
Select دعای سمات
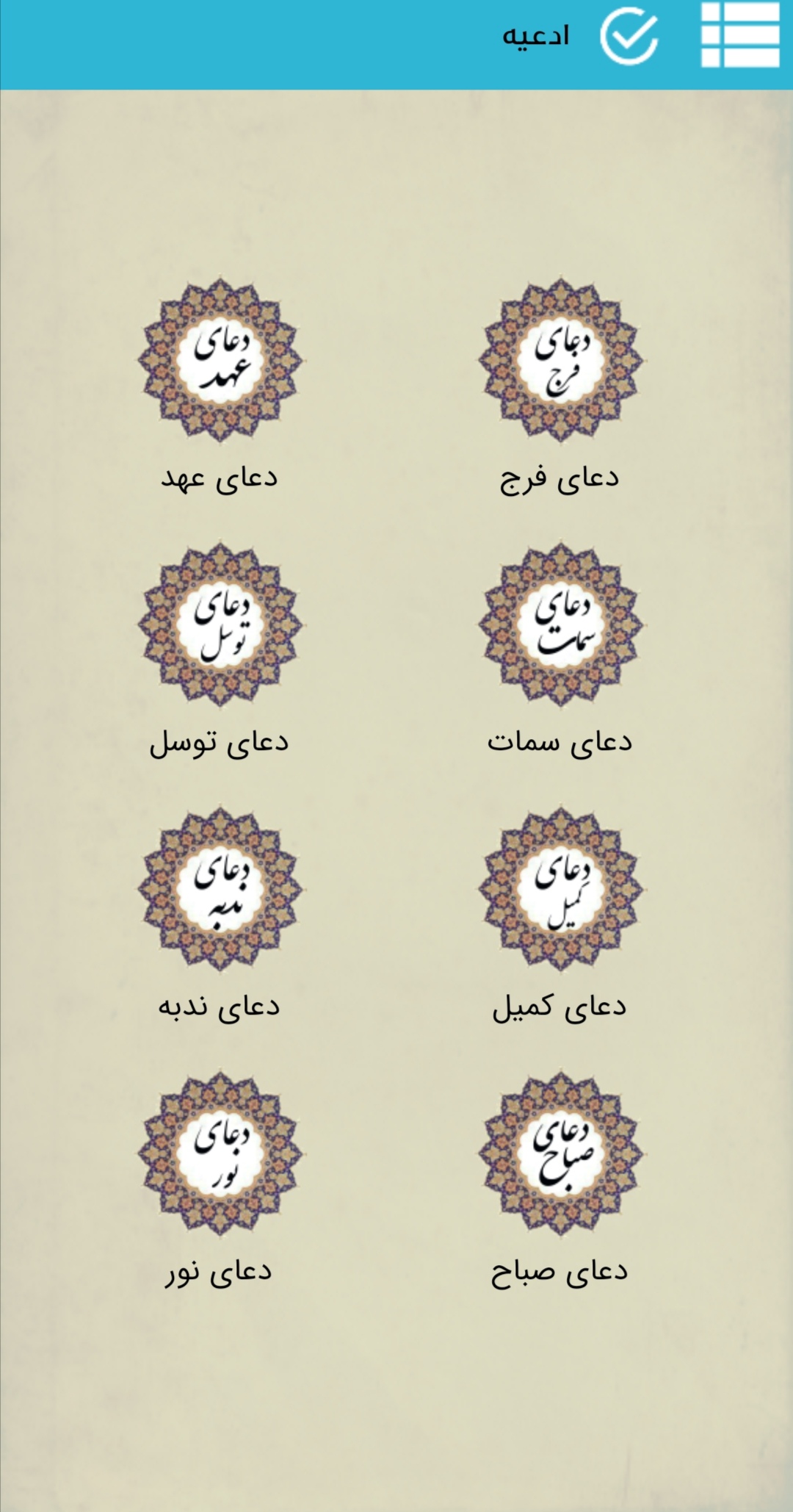tap(560, 625)
